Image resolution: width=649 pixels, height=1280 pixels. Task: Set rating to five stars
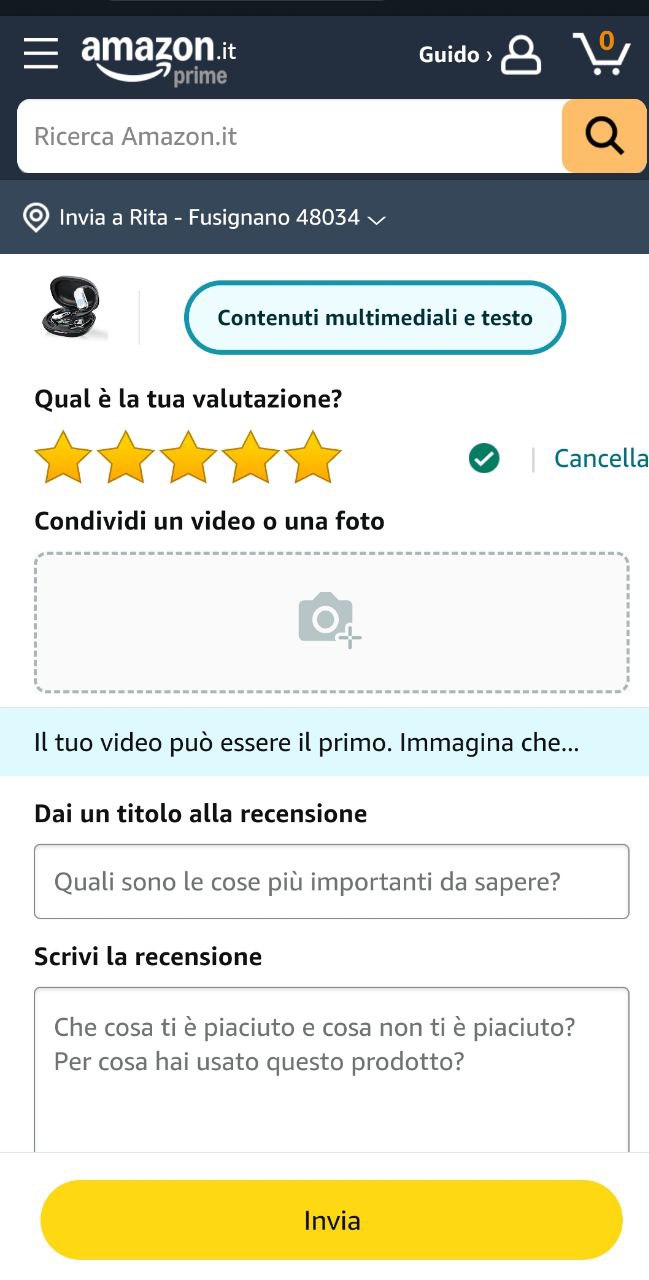coord(313,458)
